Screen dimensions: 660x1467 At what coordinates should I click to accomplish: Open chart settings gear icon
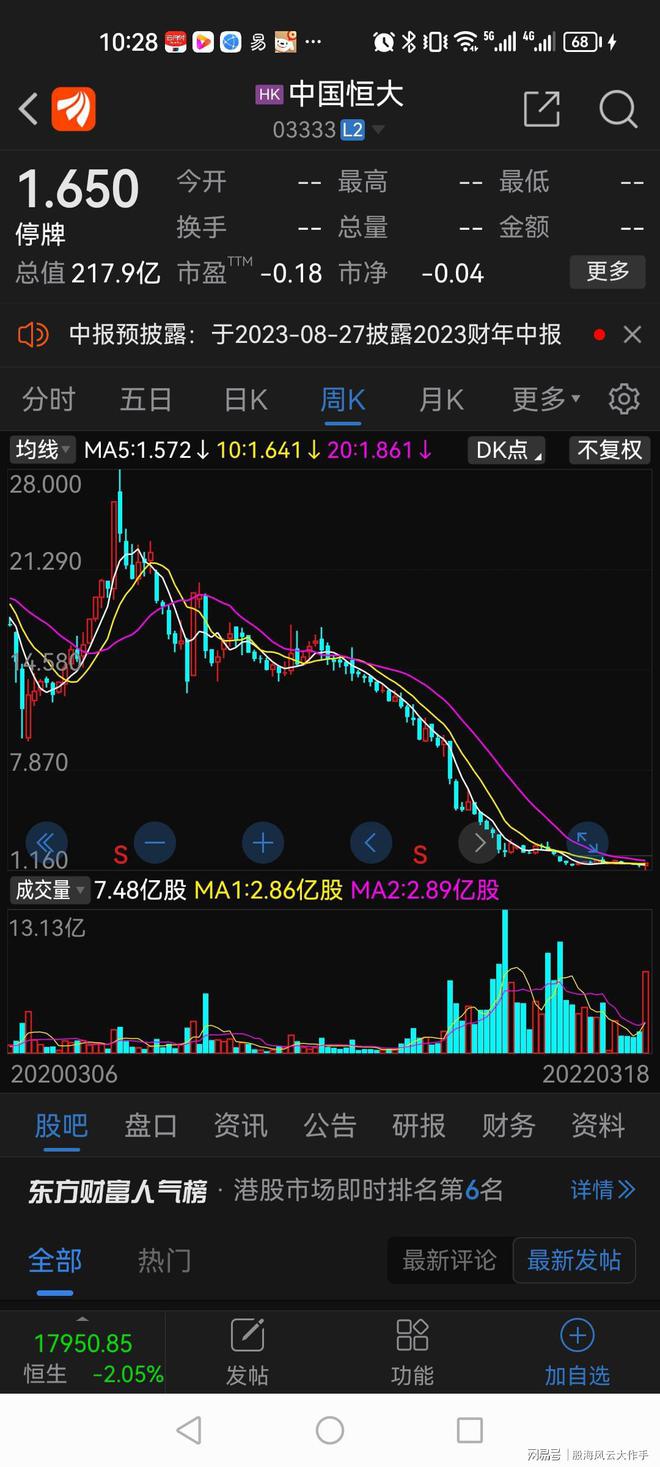point(624,398)
